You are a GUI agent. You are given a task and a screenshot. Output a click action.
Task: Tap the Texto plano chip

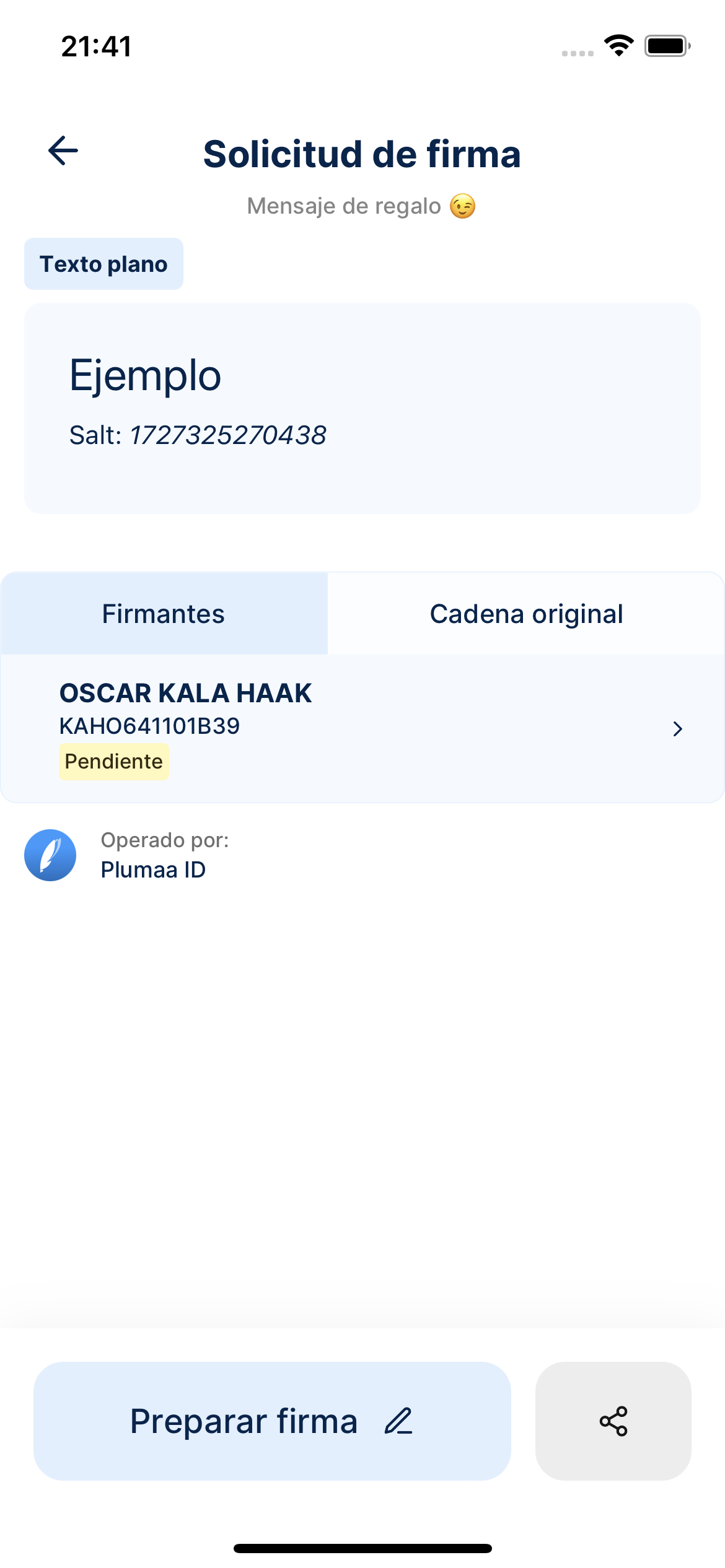click(x=103, y=264)
